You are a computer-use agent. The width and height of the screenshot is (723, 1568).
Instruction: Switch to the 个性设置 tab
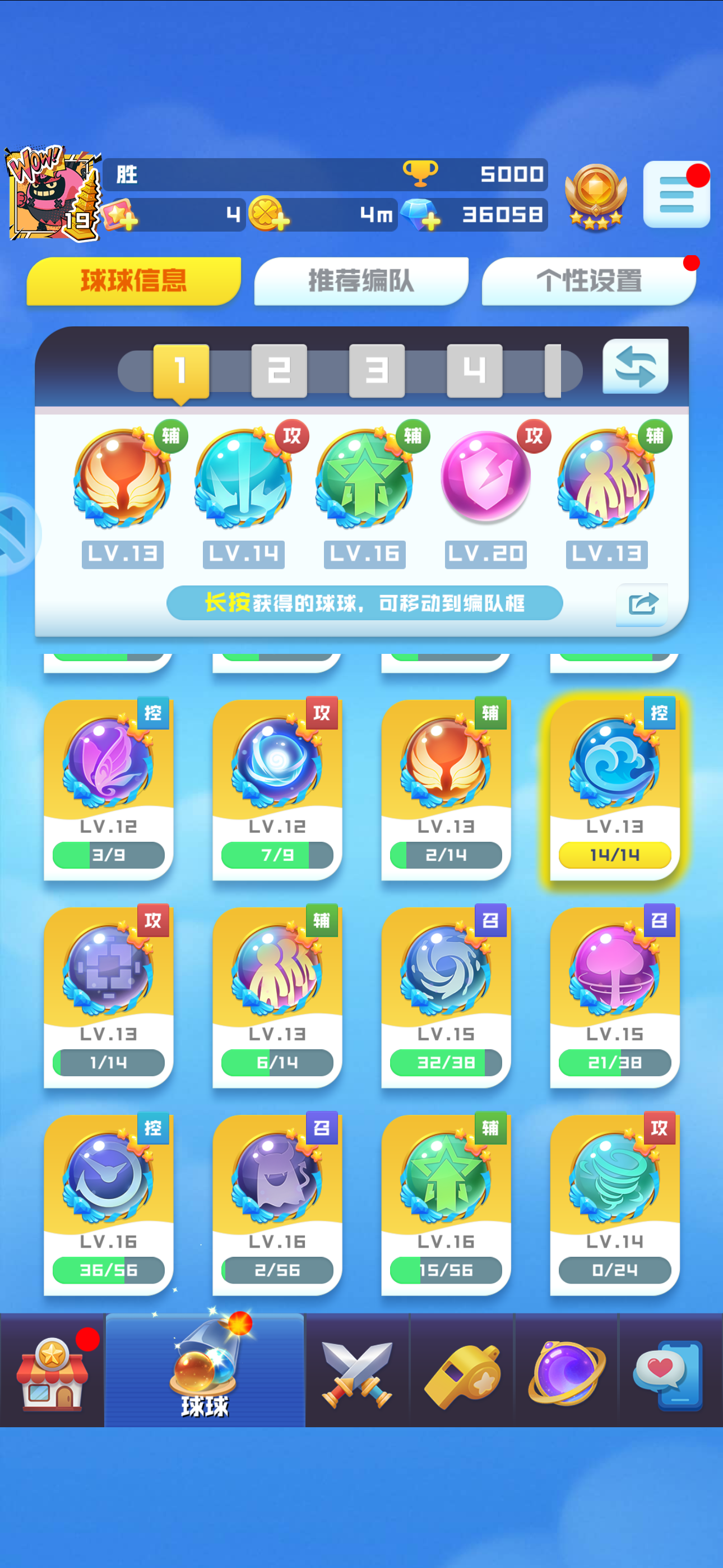pyautogui.click(x=588, y=280)
